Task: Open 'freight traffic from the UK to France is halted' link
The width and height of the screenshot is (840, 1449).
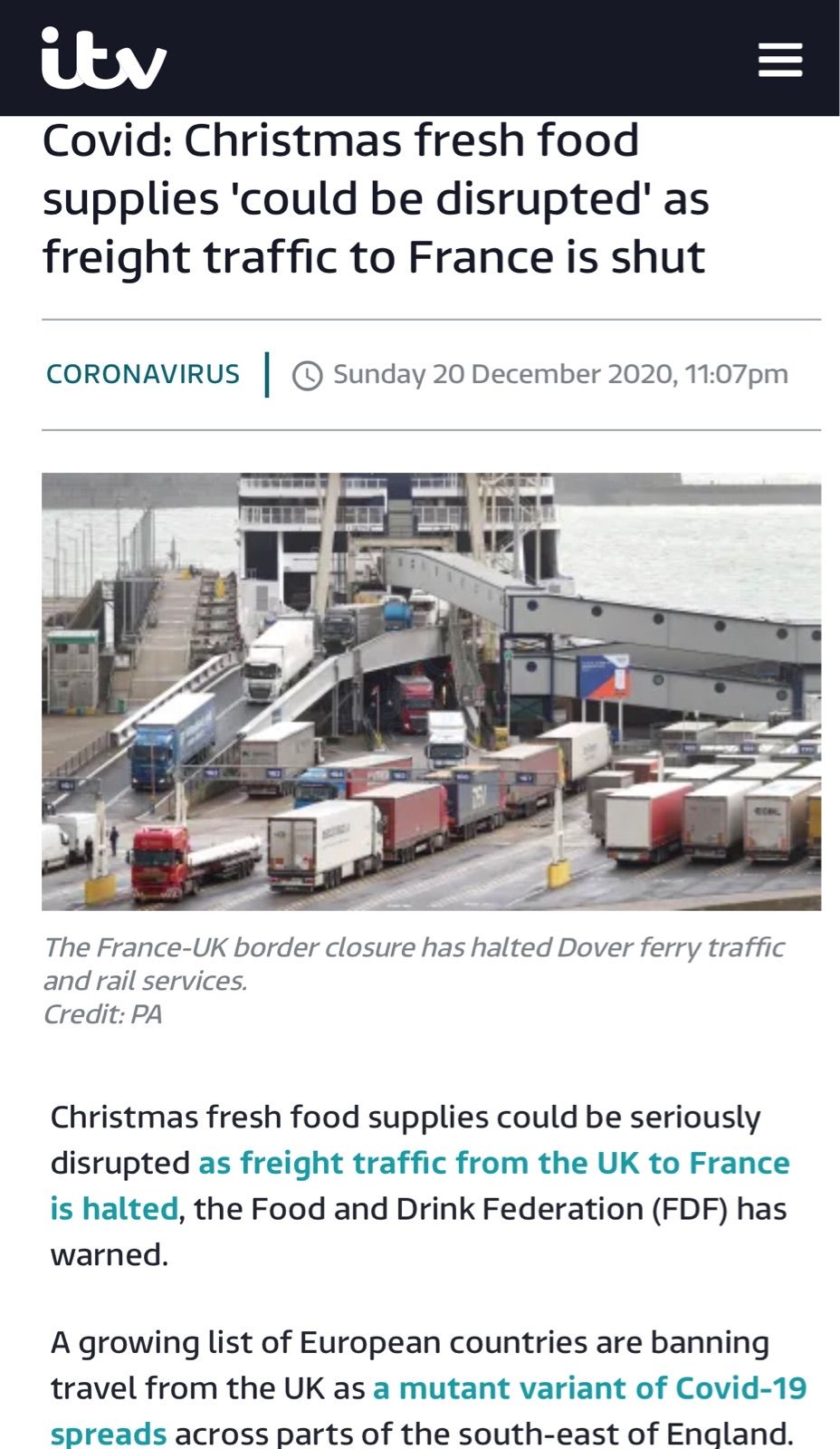Action: (x=493, y=1163)
